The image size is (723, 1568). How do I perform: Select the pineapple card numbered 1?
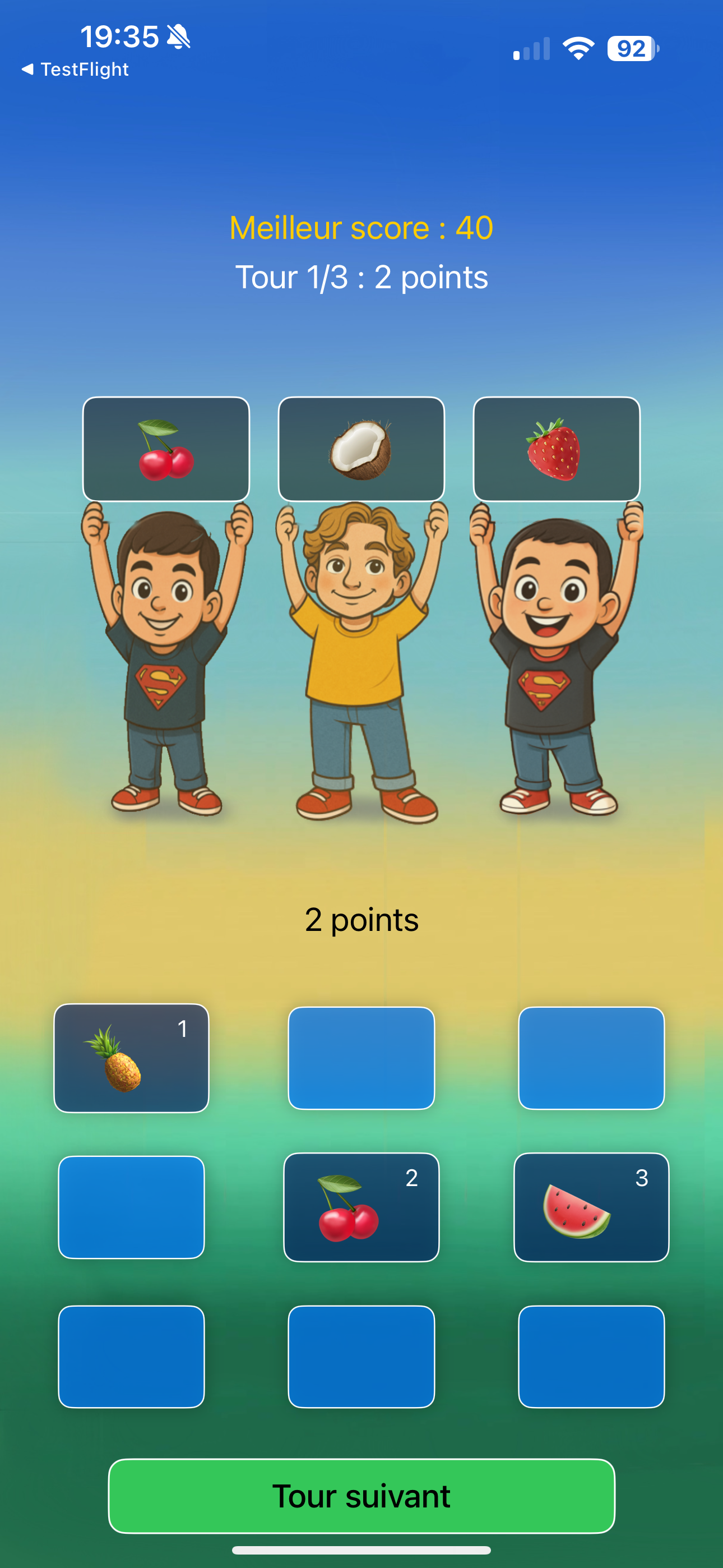(x=132, y=1058)
